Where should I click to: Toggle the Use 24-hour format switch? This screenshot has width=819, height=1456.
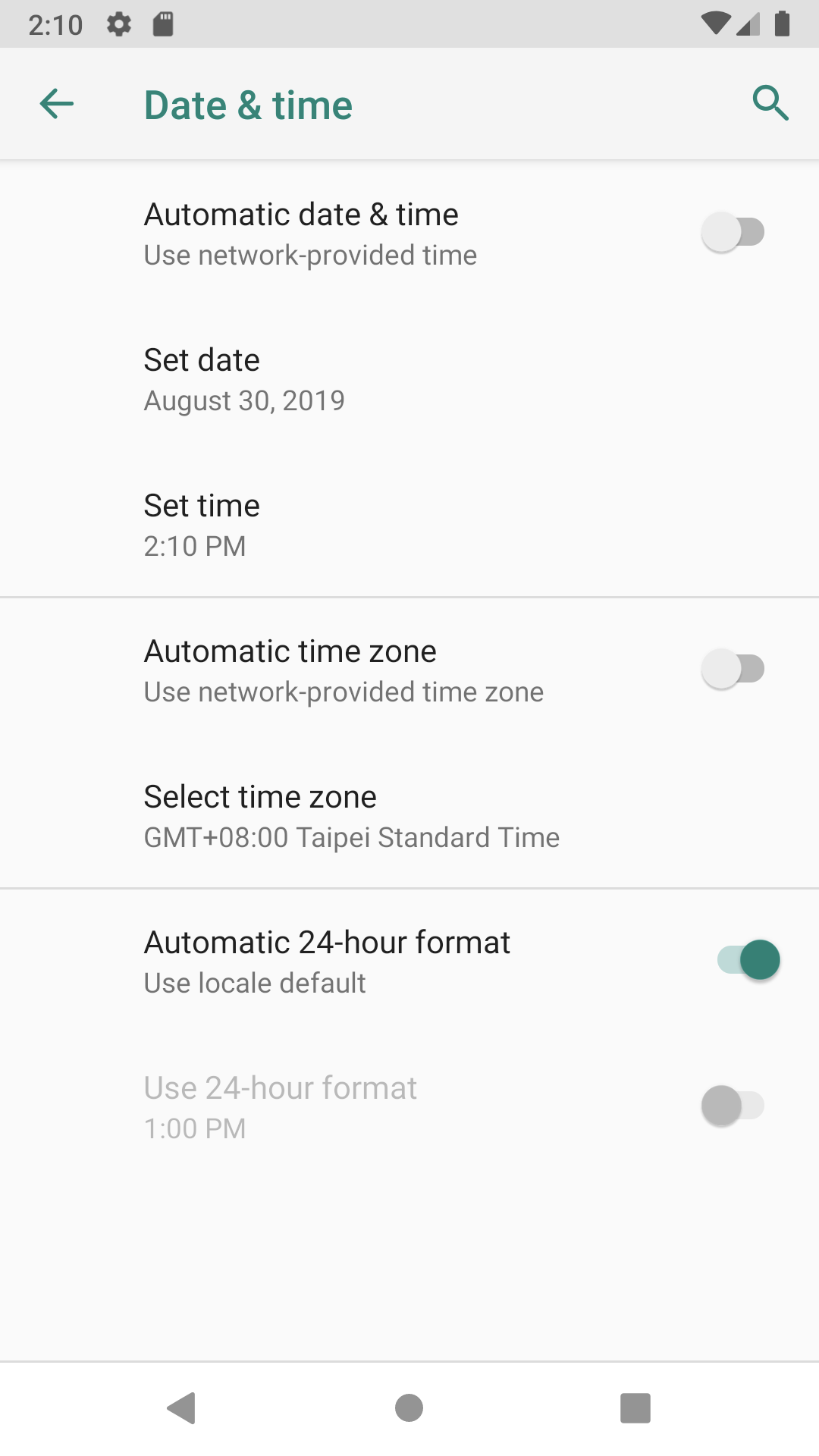click(x=733, y=1105)
